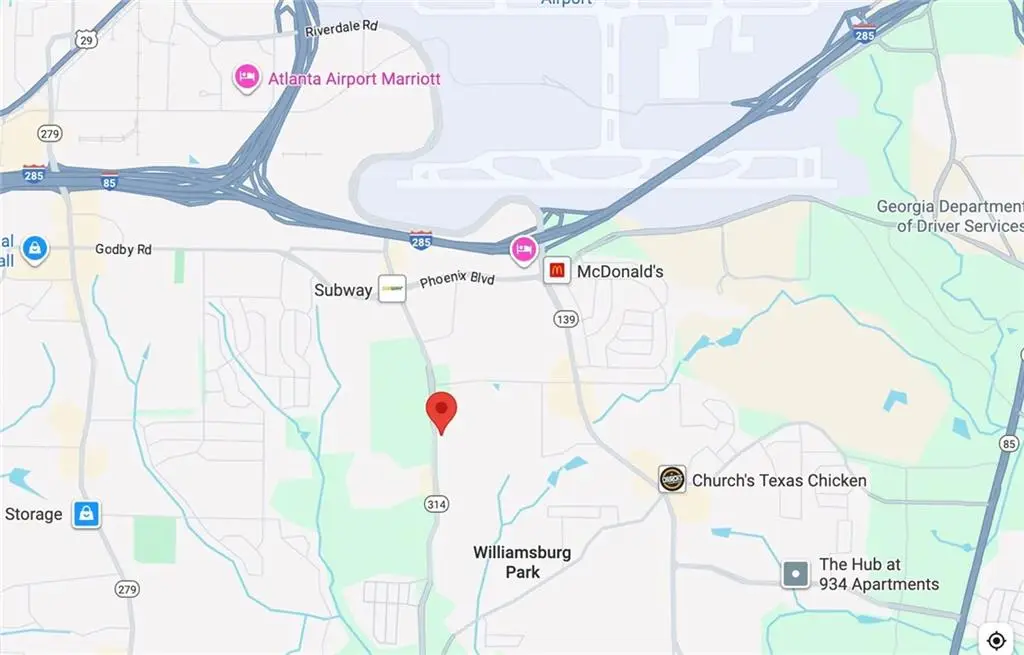Select the Storage shopping marker
The width and height of the screenshot is (1024, 655).
87,514
